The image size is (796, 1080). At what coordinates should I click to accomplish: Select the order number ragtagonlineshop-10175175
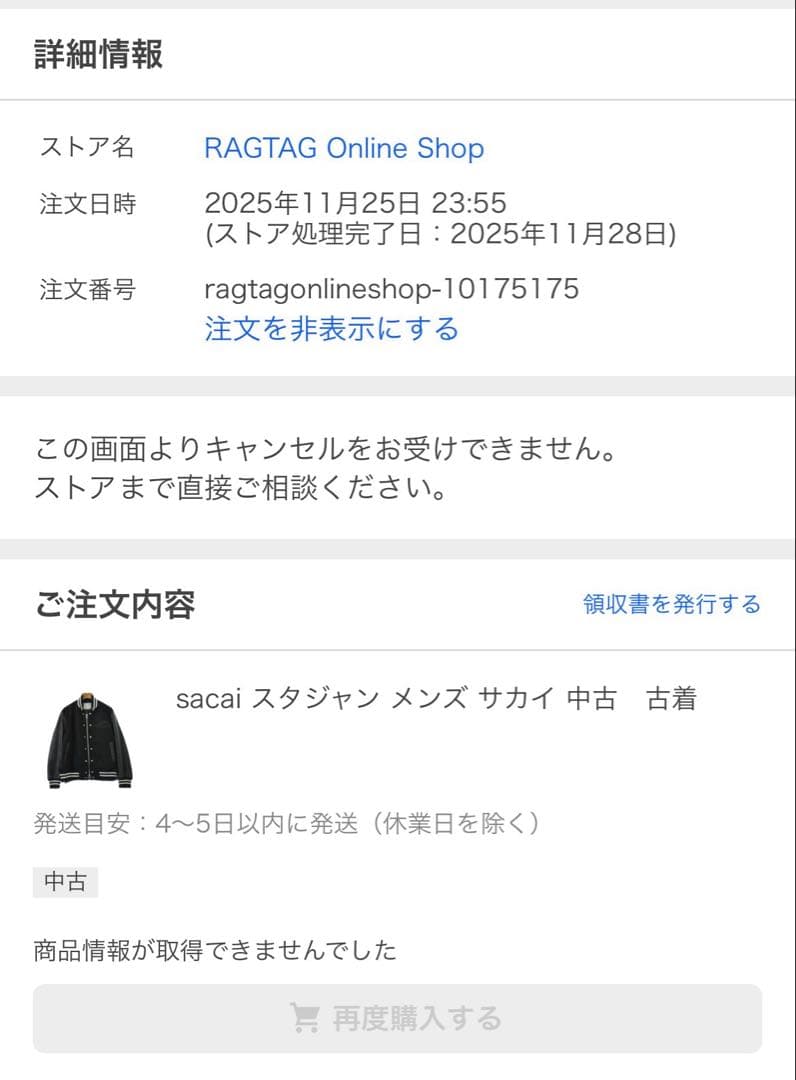[390, 290]
